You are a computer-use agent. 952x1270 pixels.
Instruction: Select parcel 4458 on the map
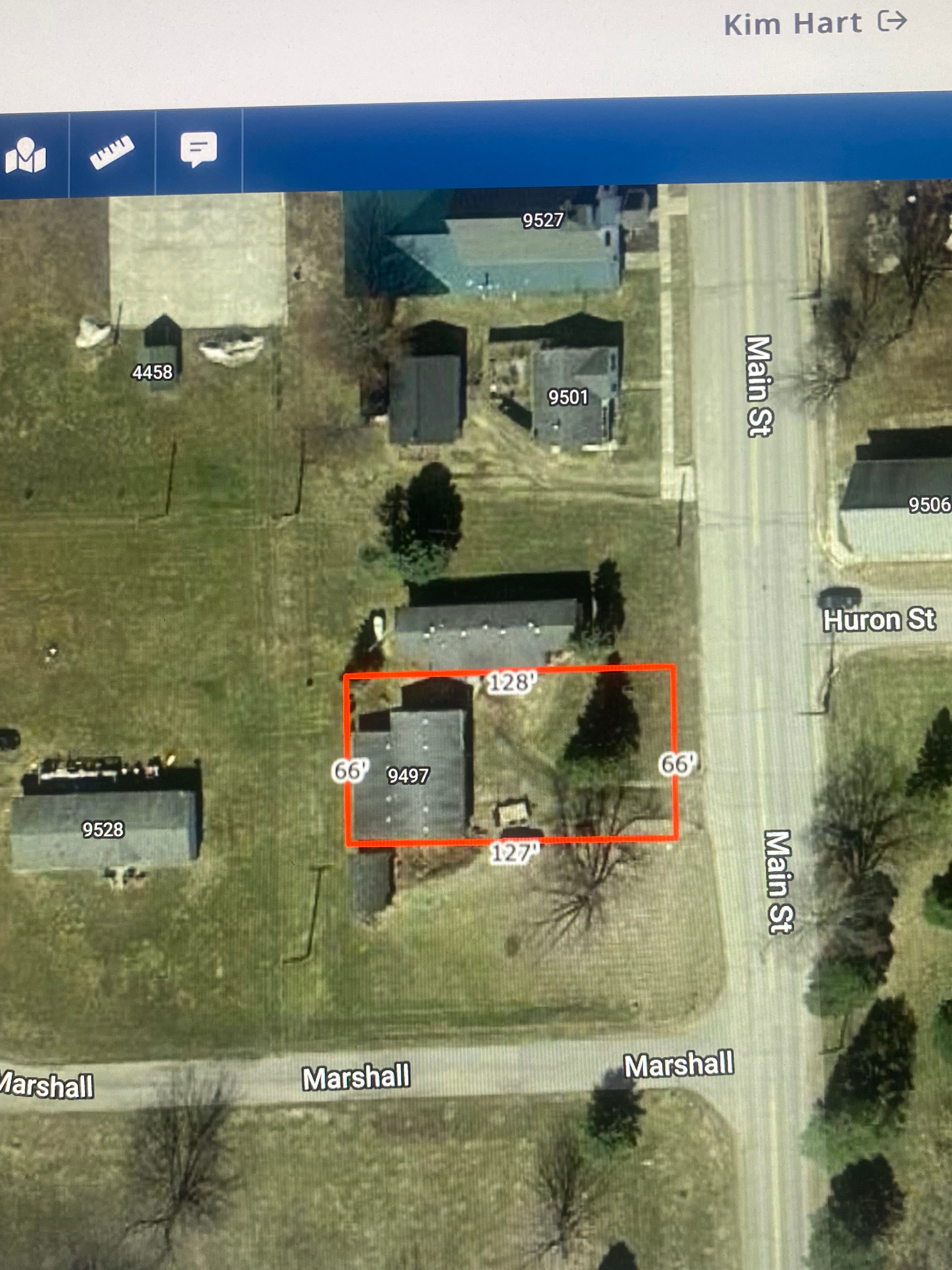click(x=152, y=373)
